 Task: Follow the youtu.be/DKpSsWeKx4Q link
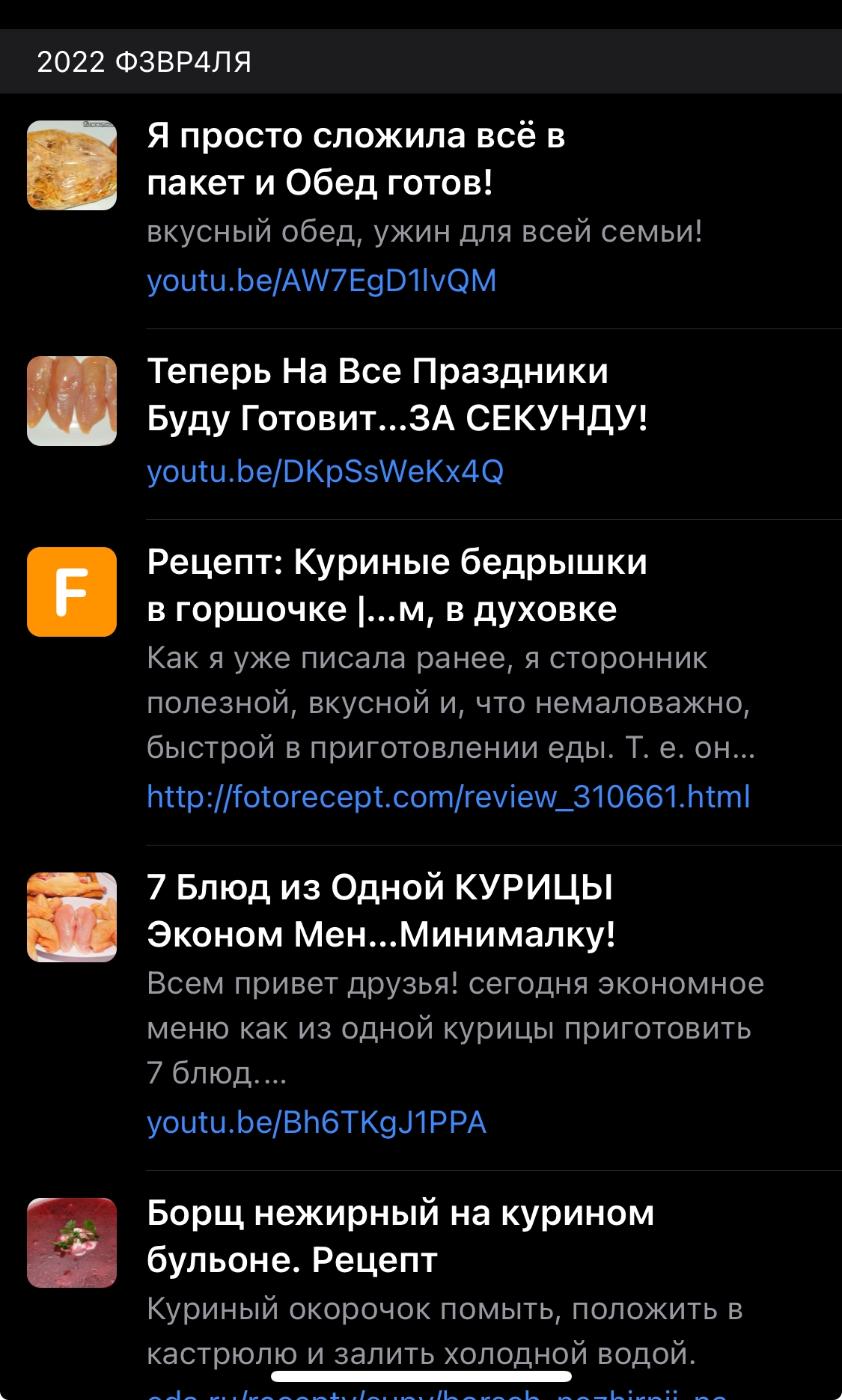326,472
